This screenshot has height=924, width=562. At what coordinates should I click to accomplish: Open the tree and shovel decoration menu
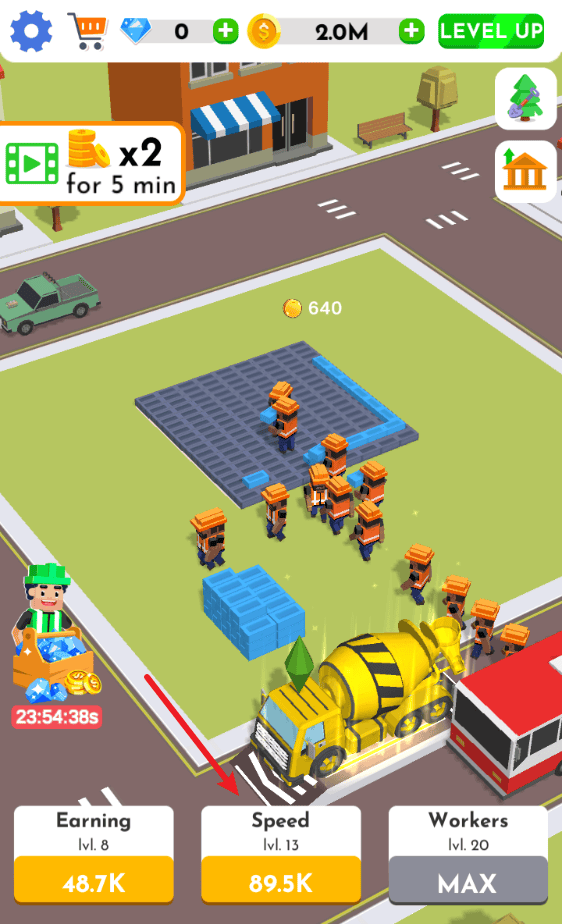point(525,98)
